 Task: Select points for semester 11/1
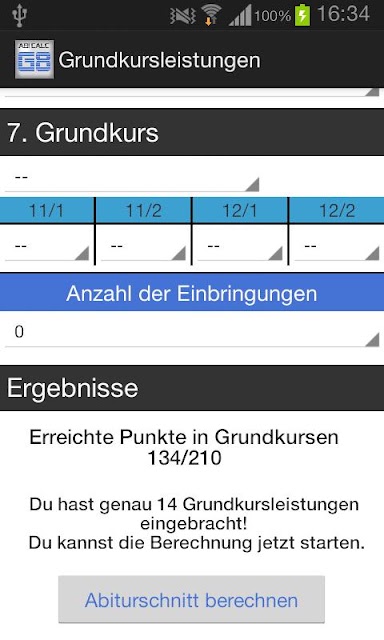[x=47, y=247]
